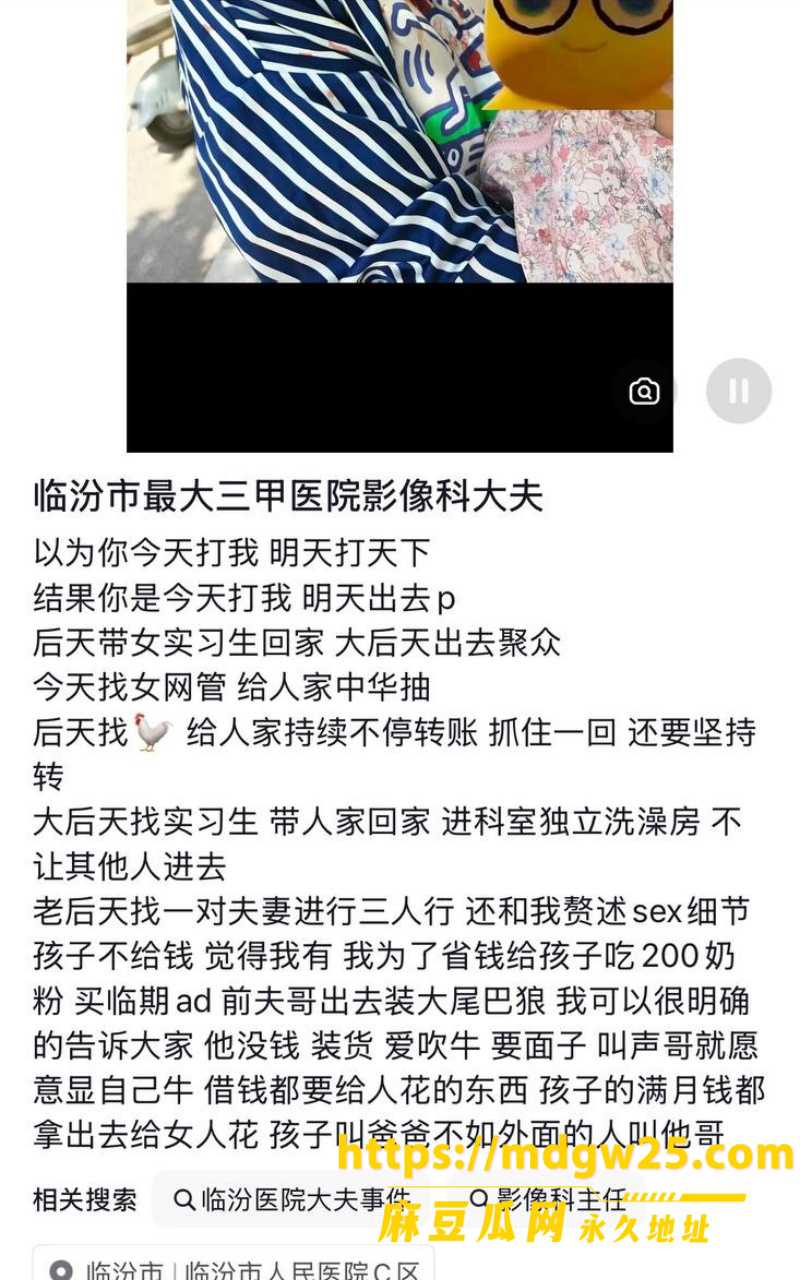Pause the live photo playback
Viewport: 800px width, 1280px height.
point(738,391)
